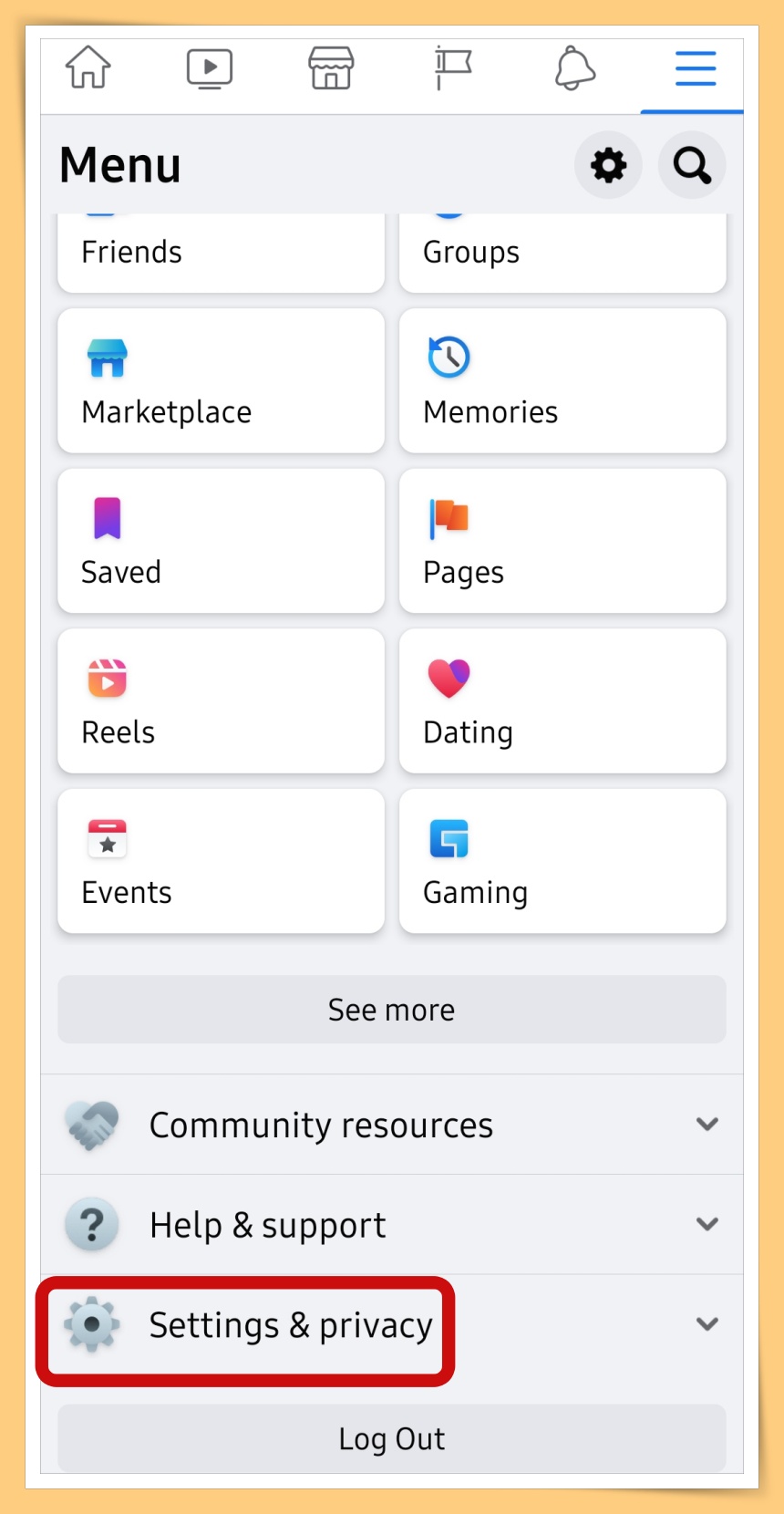
Task: Log out of the account
Action: point(392,1439)
